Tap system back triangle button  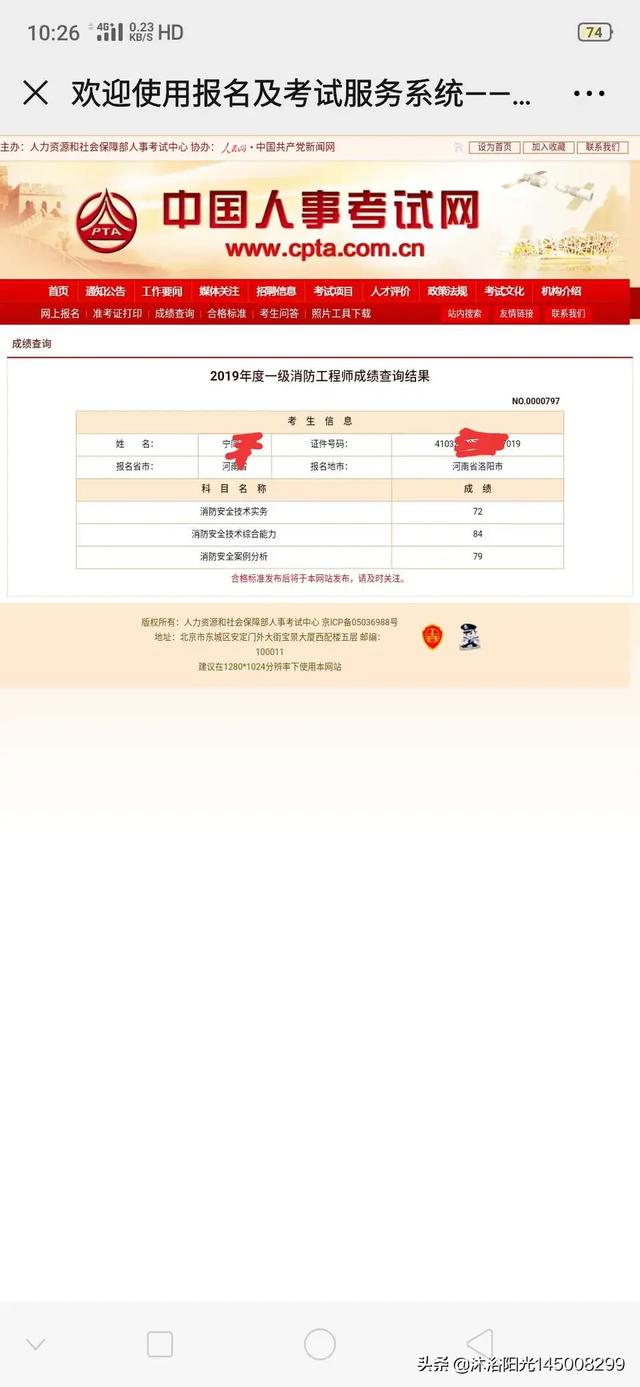click(480, 1343)
